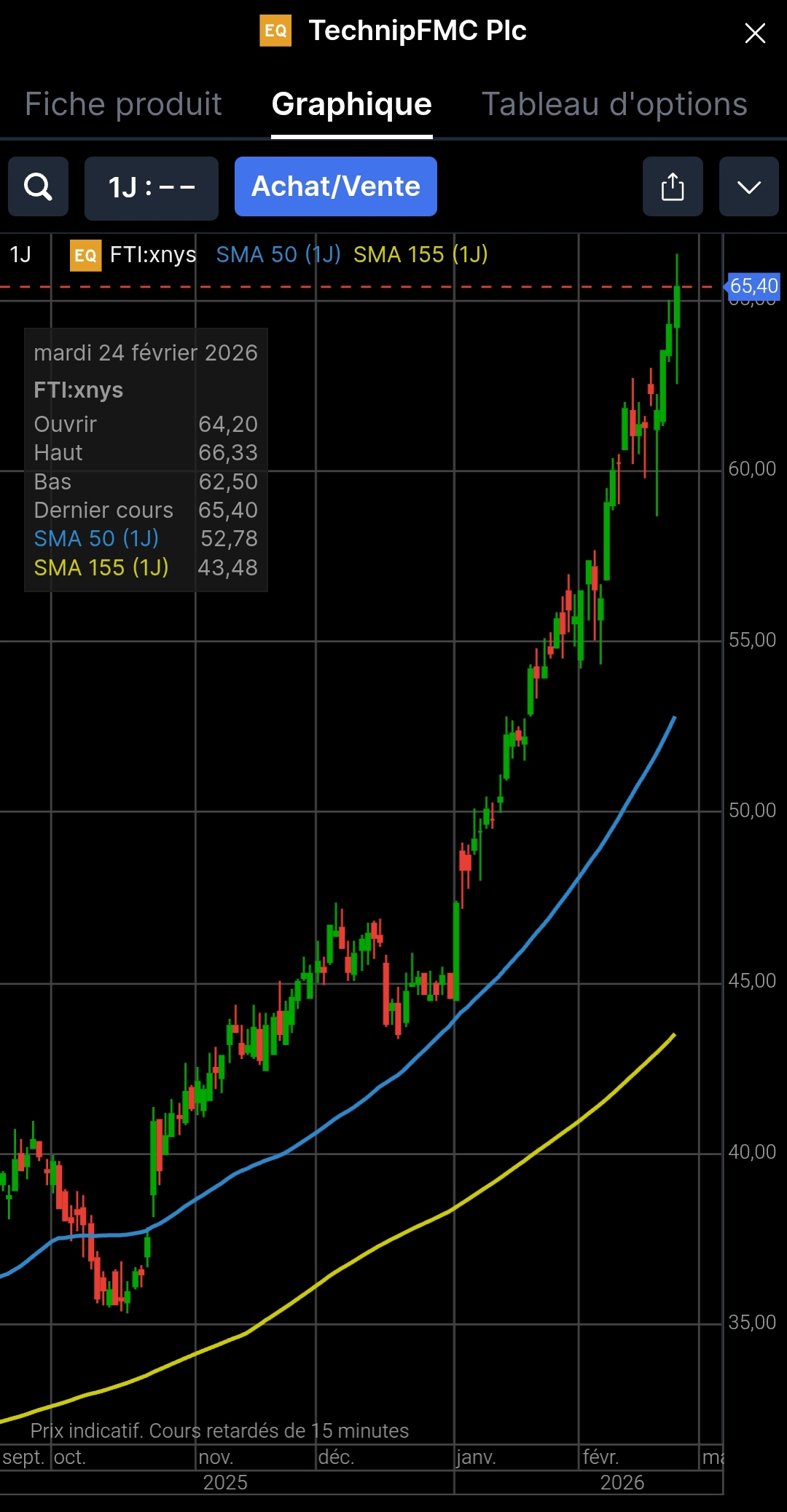This screenshot has width=787, height=1512.
Task: Tap the Achat/Vente button
Action: point(336,186)
